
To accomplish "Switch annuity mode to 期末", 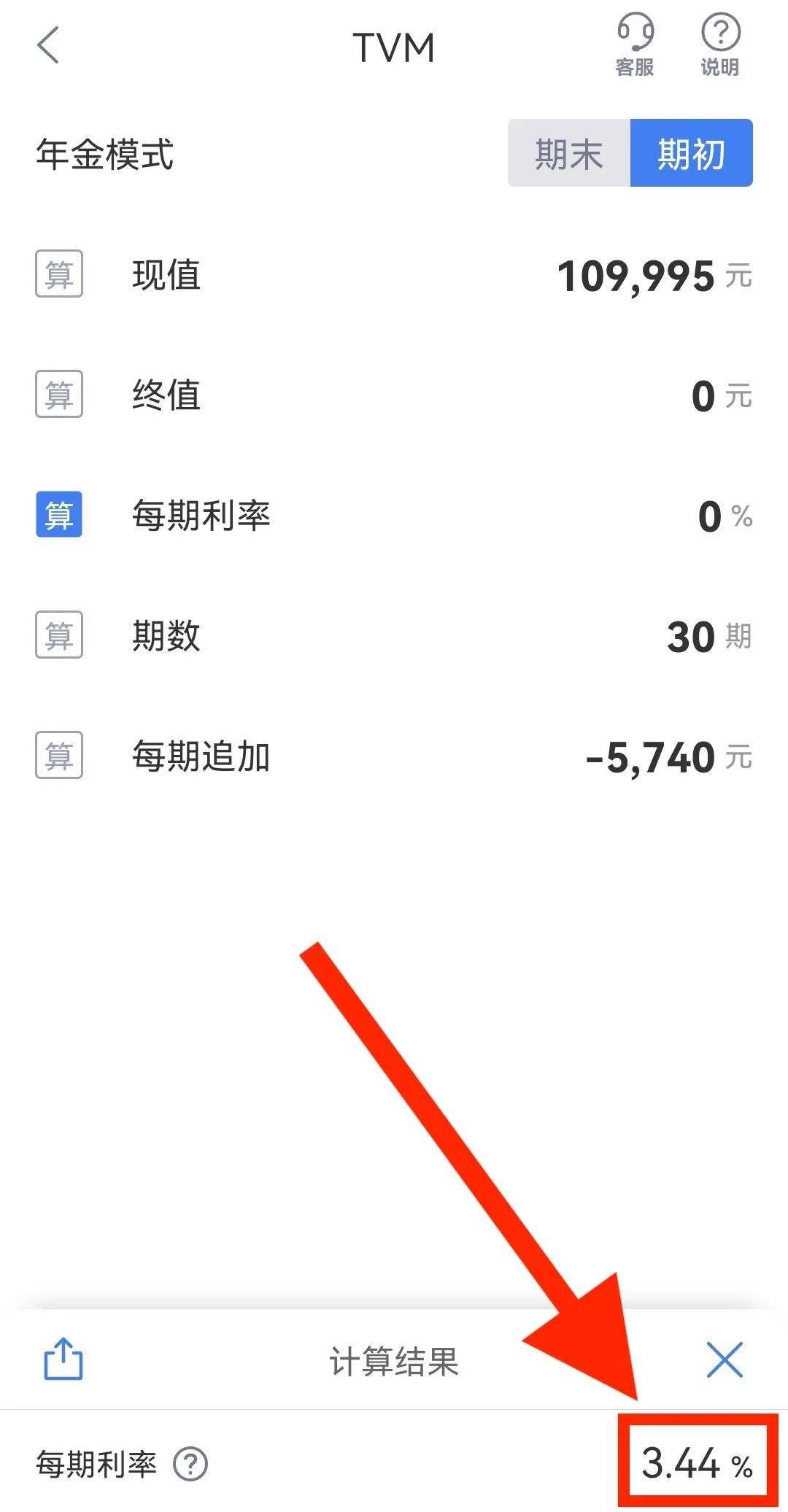I will (x=568, y=153).
